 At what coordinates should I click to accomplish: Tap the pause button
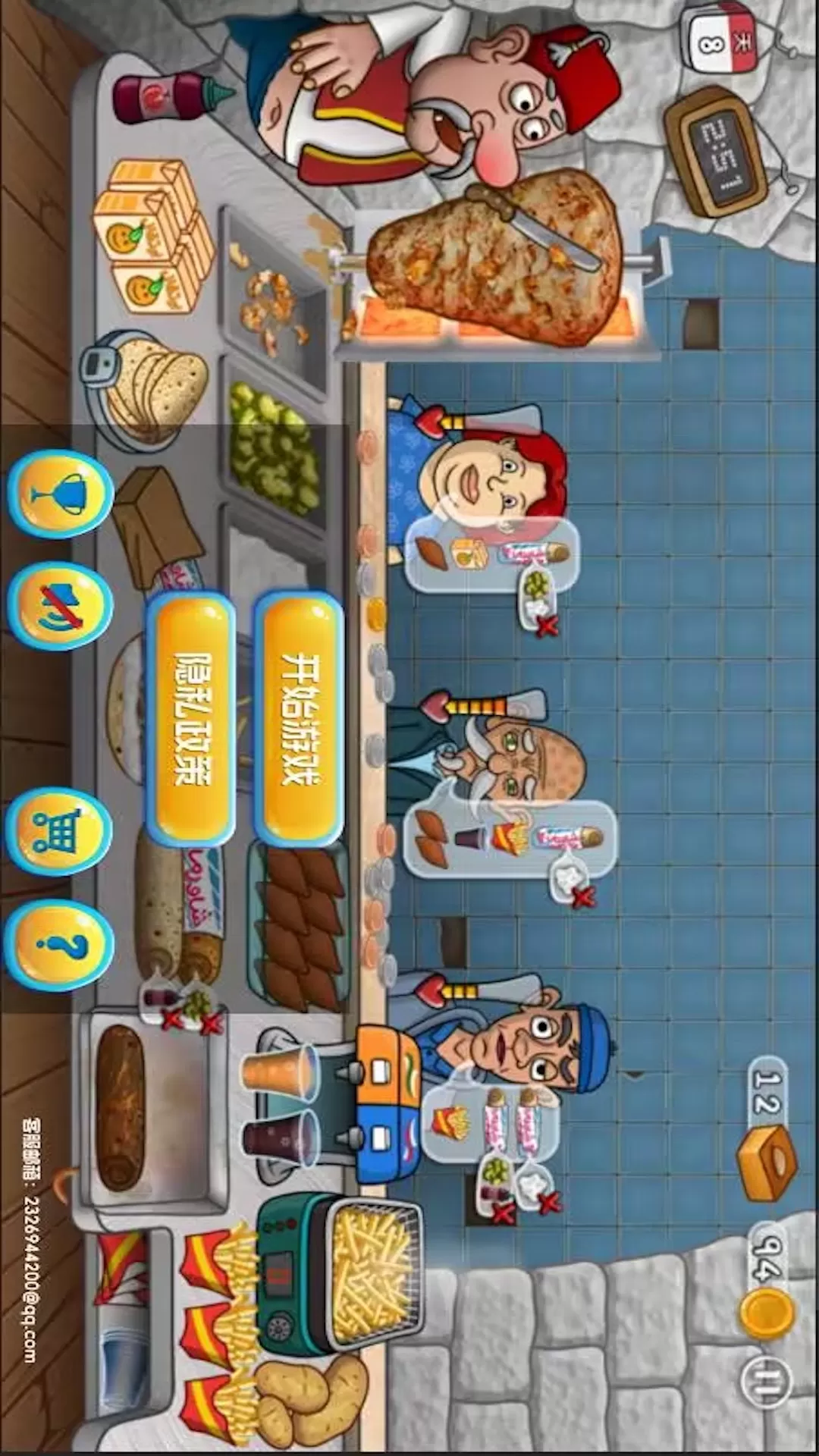click(x=766, y=1379)
